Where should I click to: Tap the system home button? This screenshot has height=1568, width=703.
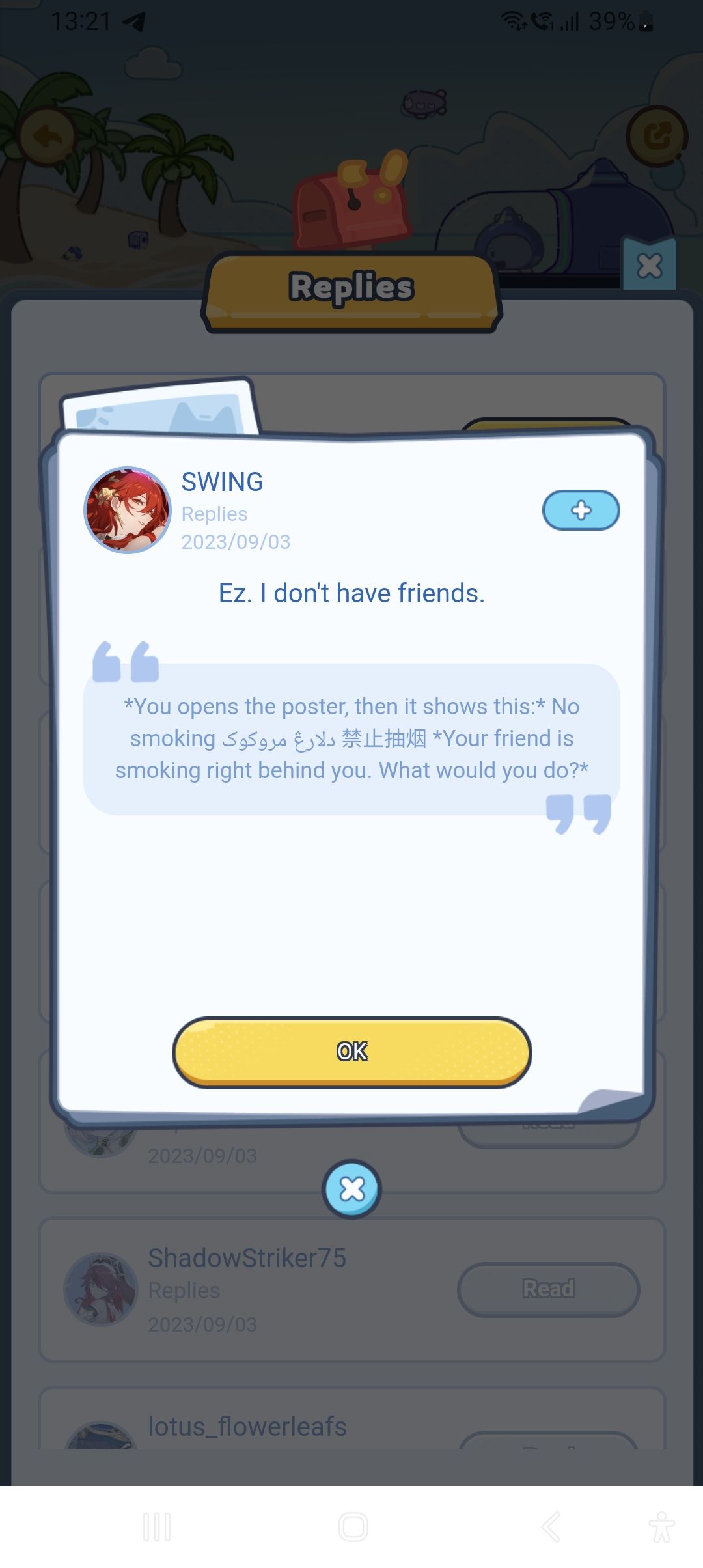coord(353,1526)
